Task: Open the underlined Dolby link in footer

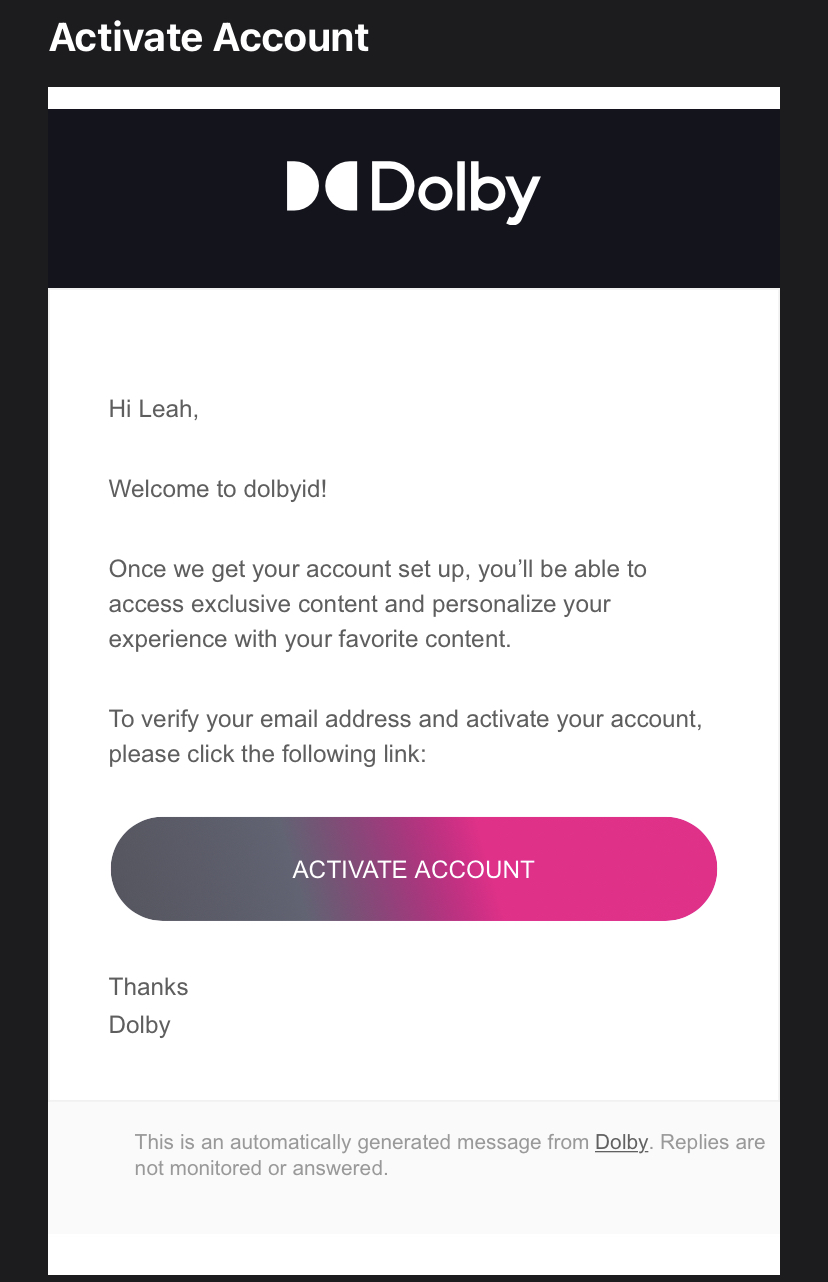Action: (x=621, y=1142)
